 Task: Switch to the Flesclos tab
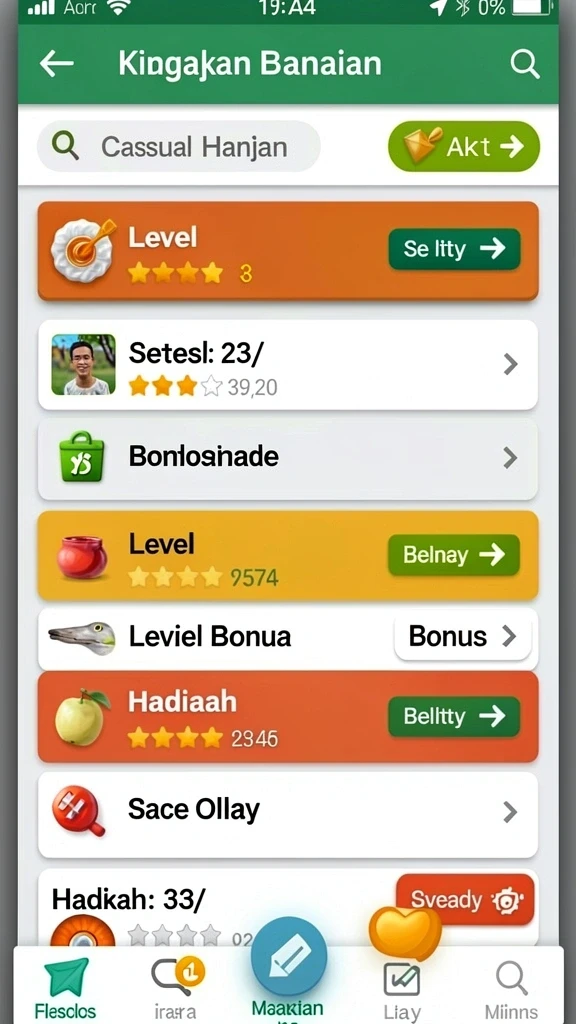65,987
